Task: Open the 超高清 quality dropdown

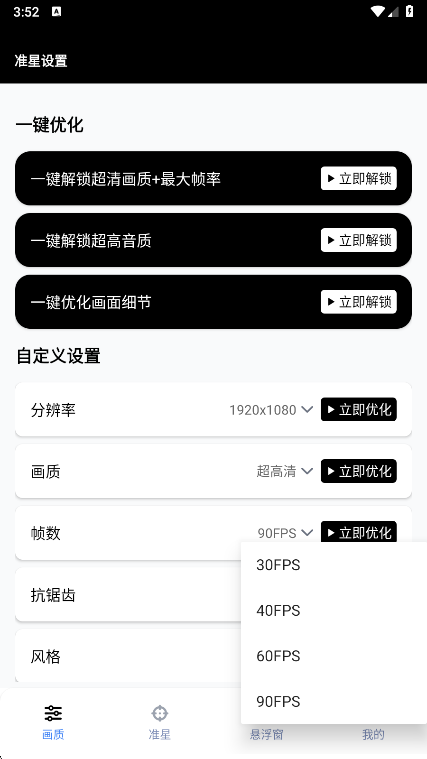Action: [285, 471]
